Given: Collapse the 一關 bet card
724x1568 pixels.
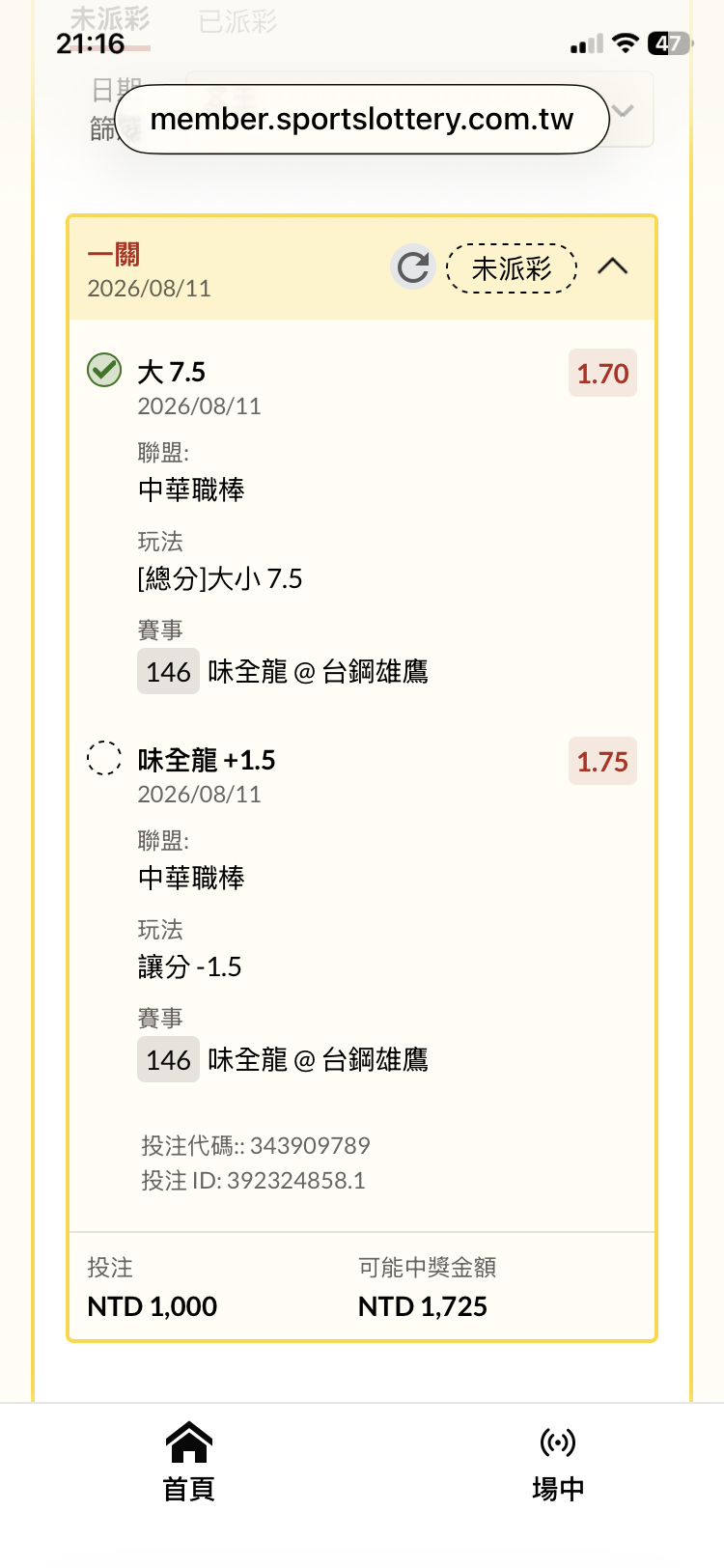Looking at the screenshot, I should click(x=613, y=266).
